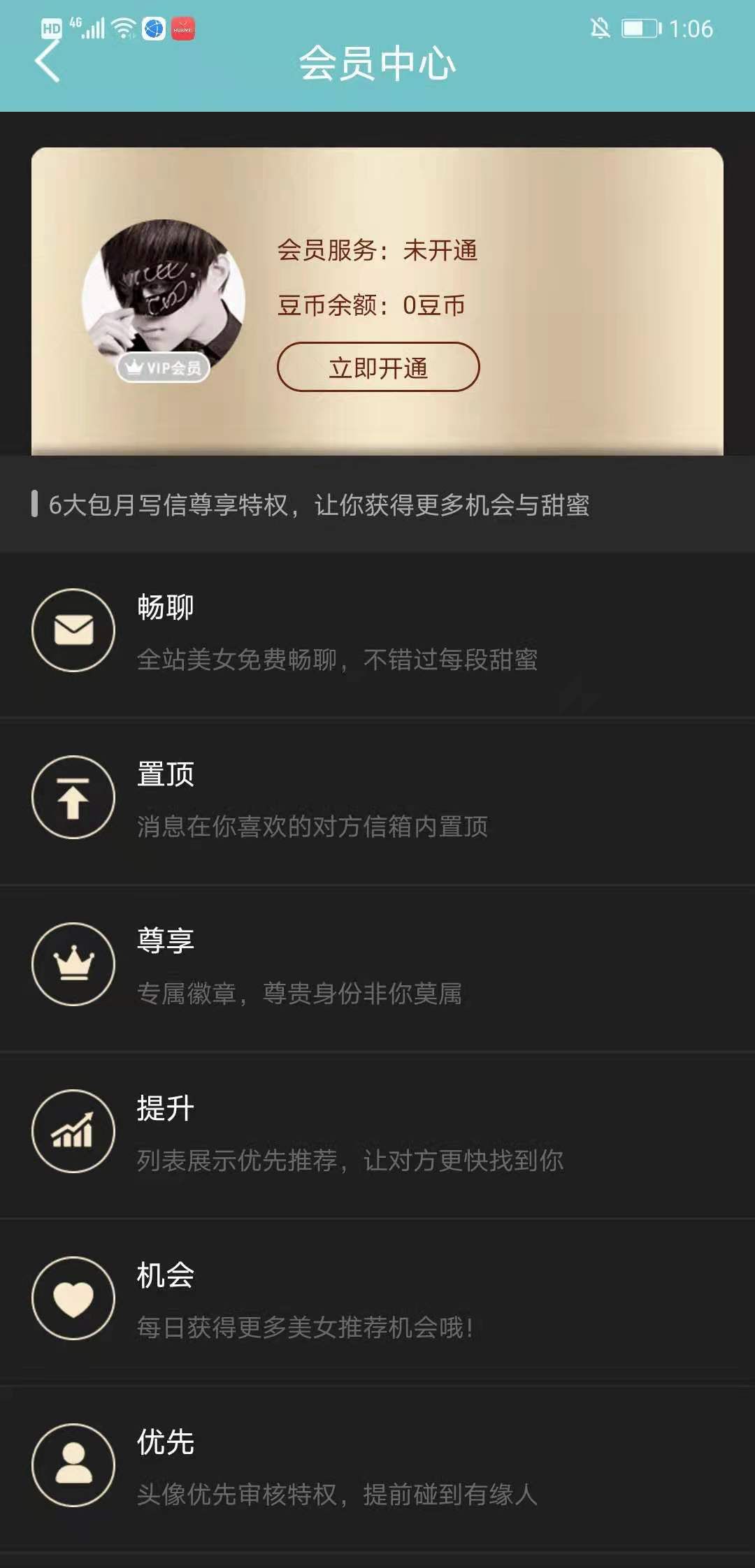
Task: Tap the 立即开通 button
Action: [x=378, y=368]
